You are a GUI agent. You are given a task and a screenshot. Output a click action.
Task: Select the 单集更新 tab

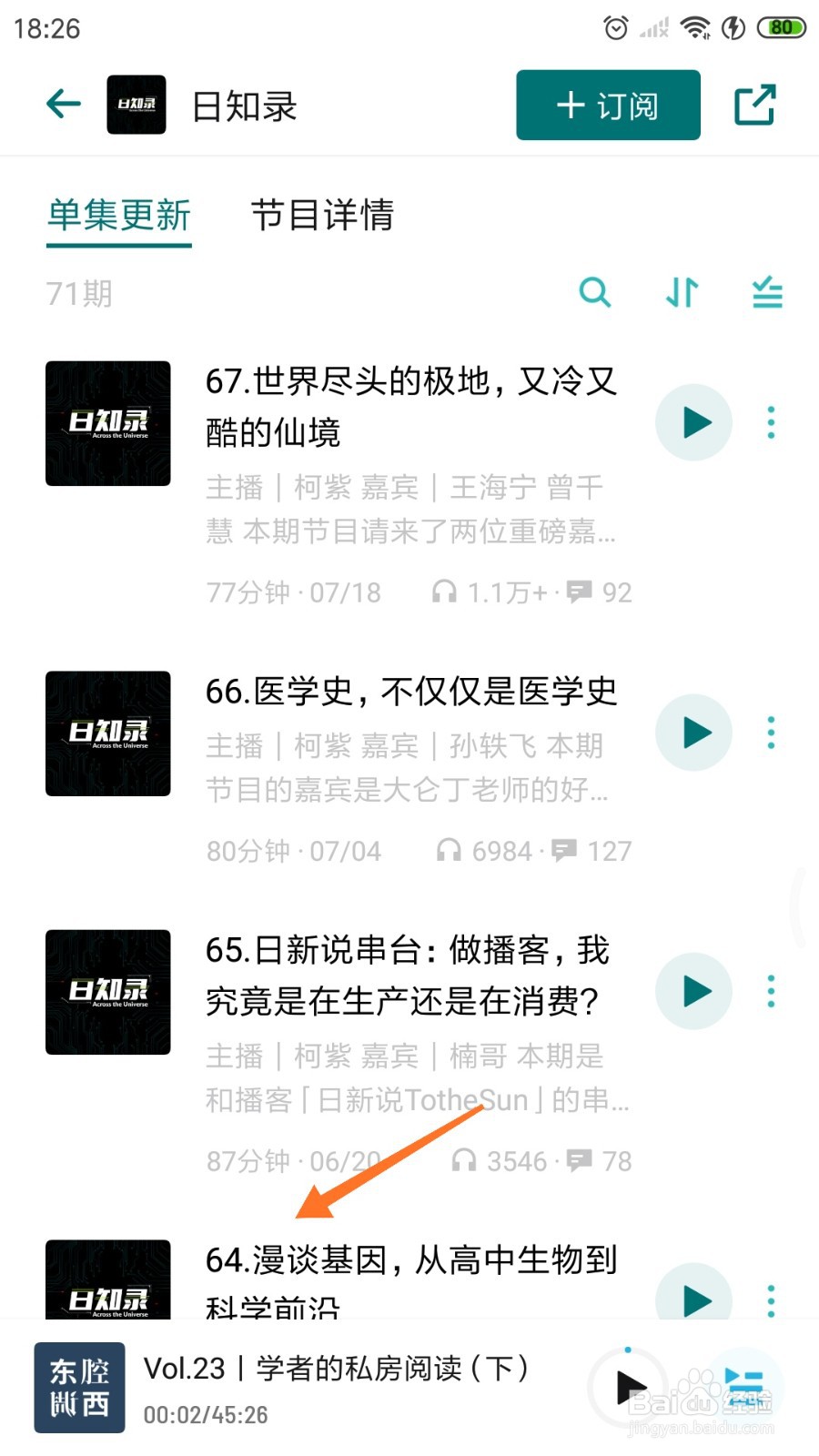118,217
